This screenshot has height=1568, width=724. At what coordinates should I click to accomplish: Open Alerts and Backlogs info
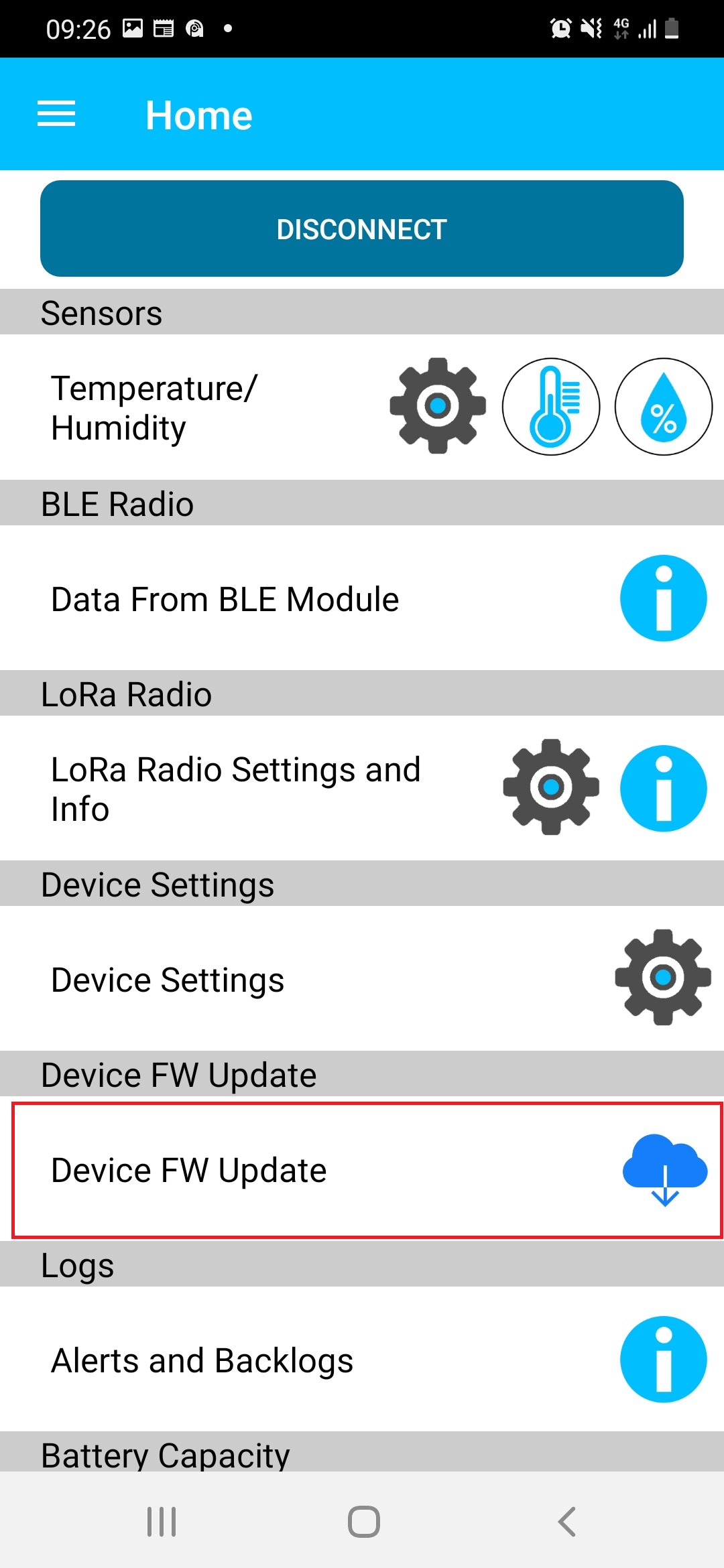(x=664, y=1359)
